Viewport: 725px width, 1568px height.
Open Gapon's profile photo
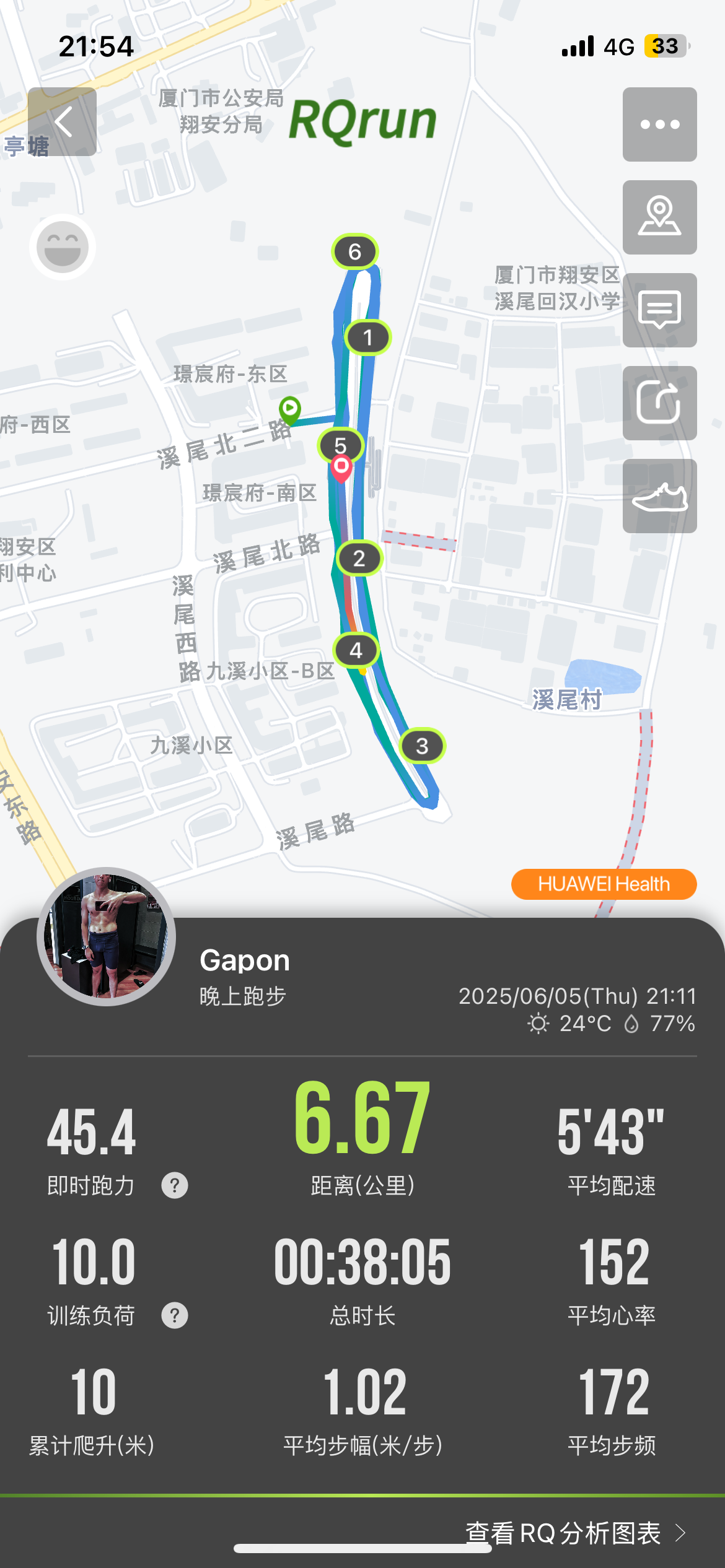pyautogui.click(x=106, y=936)
